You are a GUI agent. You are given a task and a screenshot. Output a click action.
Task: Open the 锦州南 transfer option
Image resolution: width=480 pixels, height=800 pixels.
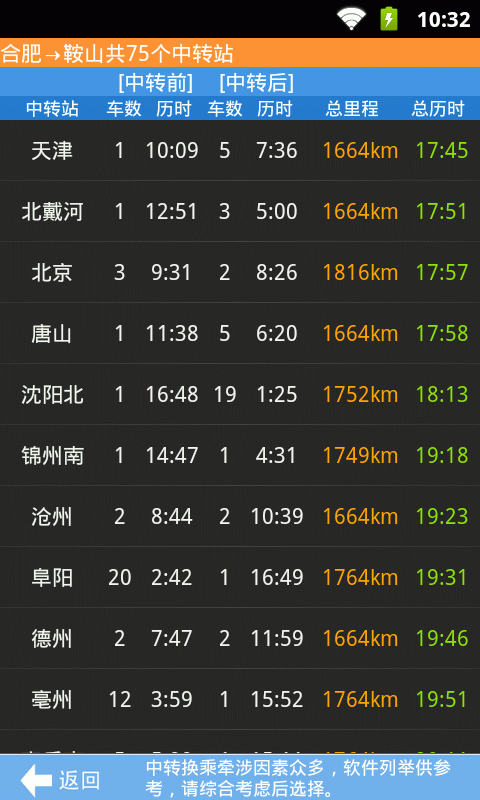[240, 455]
